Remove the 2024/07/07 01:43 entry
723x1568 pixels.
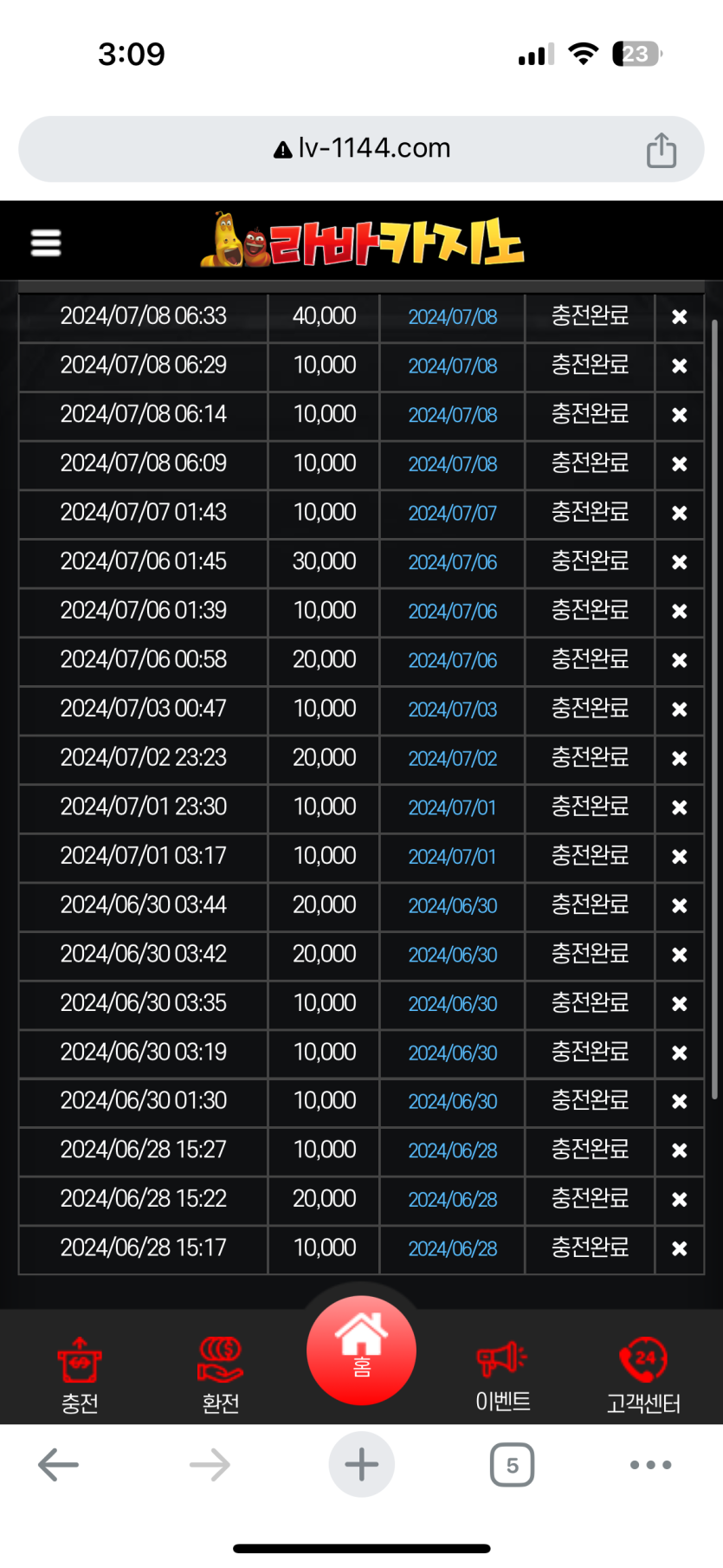click(x=680, y=513)
